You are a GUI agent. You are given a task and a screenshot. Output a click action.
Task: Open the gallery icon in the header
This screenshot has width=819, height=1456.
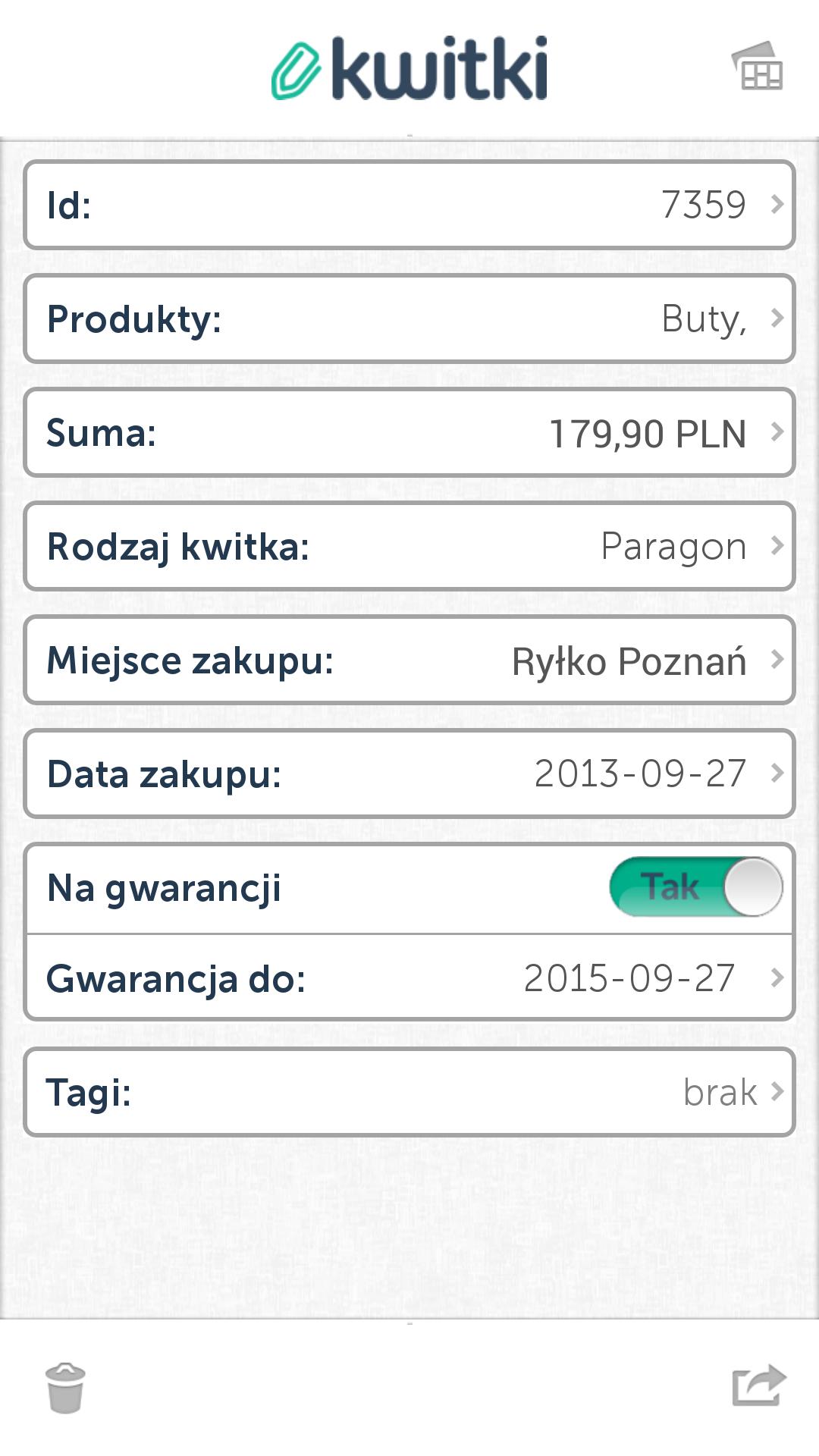(x=757, y=67)
